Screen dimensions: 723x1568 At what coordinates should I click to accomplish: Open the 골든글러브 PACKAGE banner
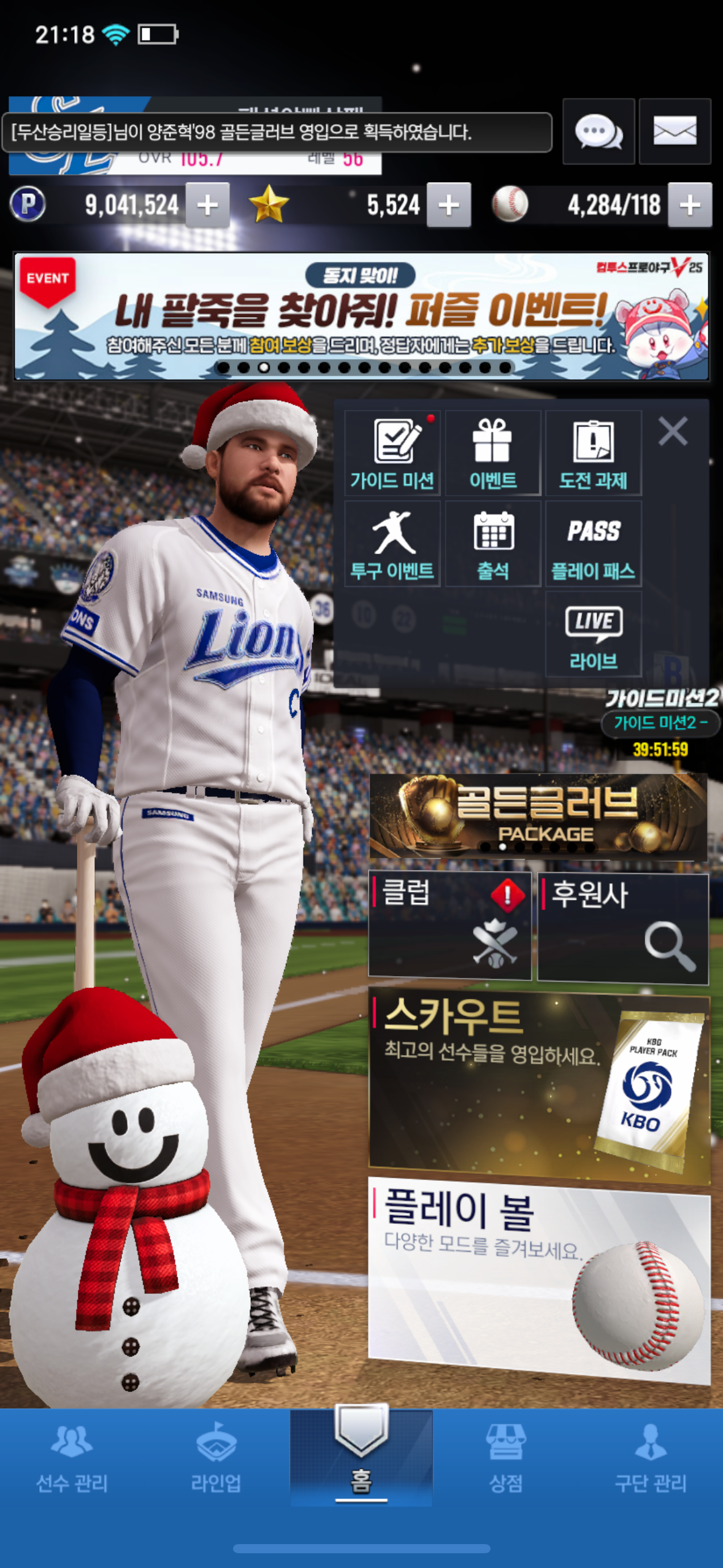coord(538,816)
